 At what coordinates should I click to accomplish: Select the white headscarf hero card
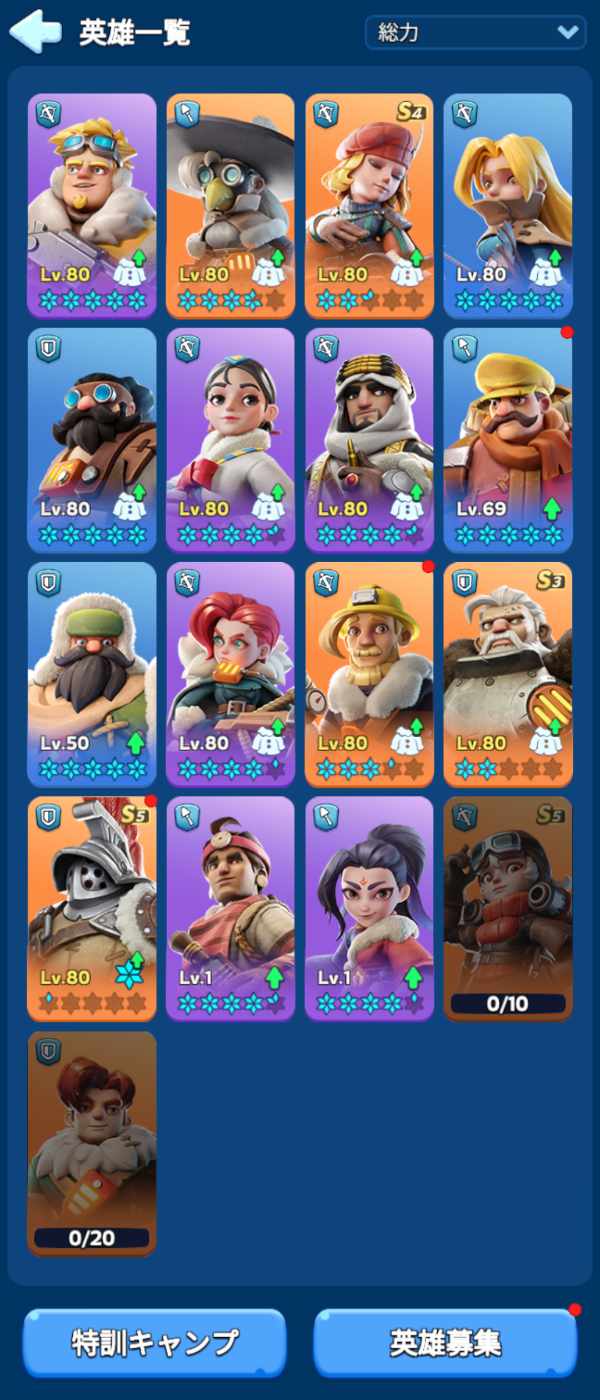tap(370, 440)
